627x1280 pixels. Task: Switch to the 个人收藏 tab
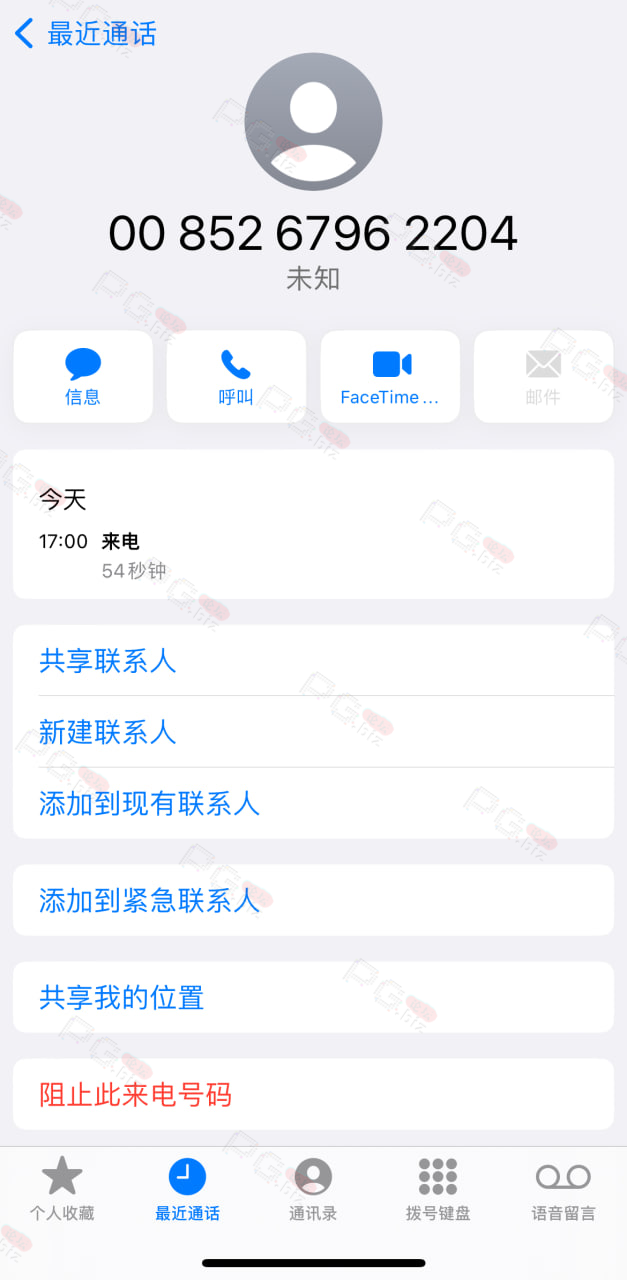[x=62, y=1190]
